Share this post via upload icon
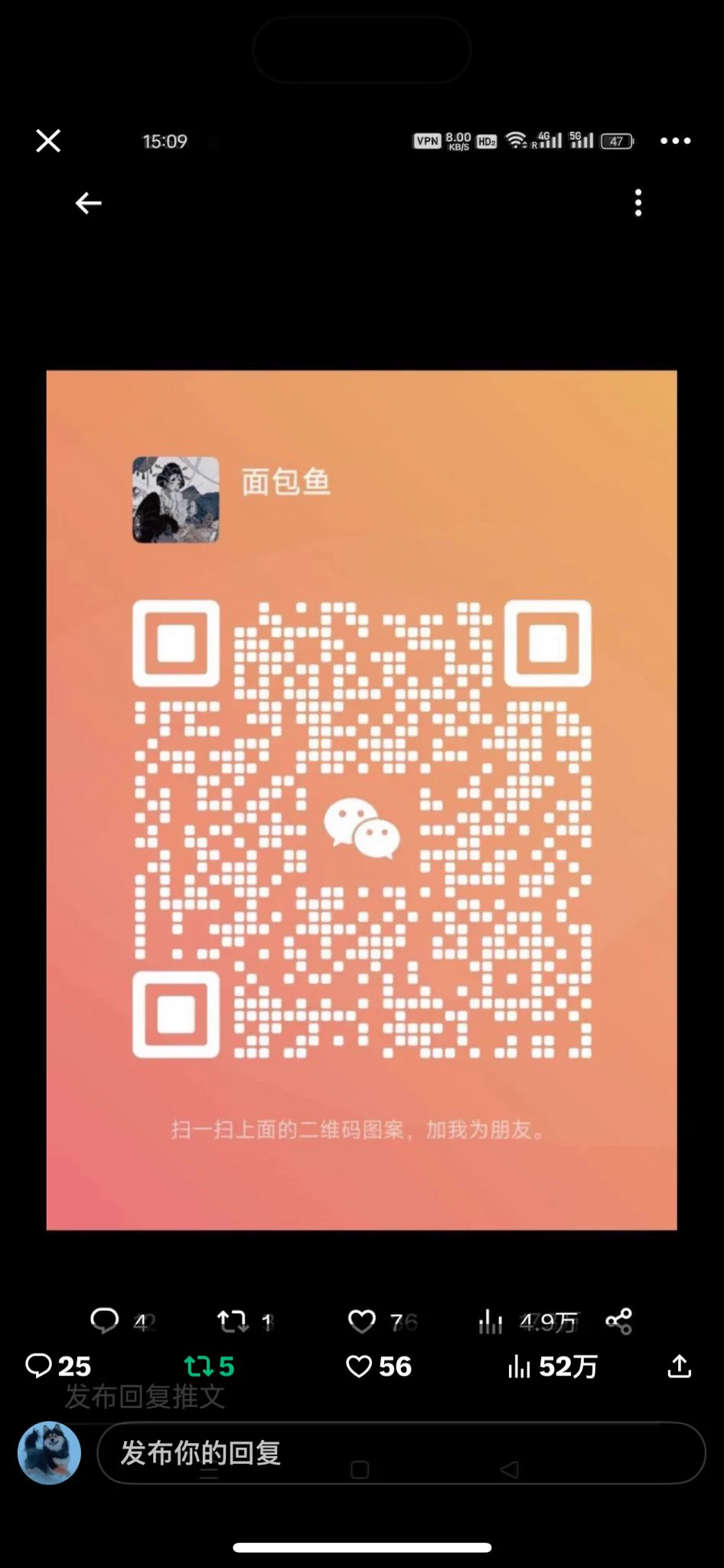This screenshot has width=724, height=1568. 679,1366
